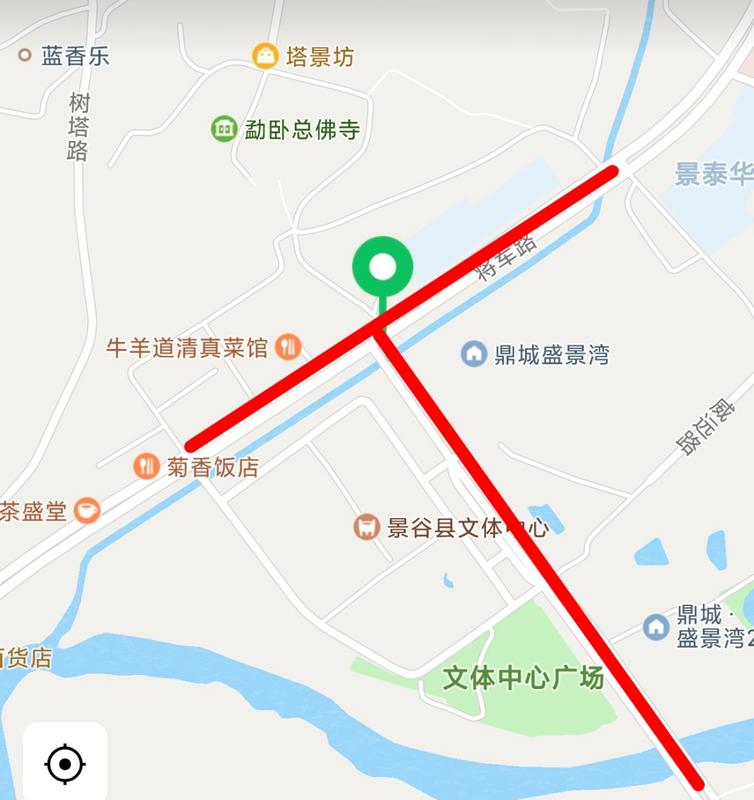This screenshot has width=754, height=800.
Task: Select the 勐卧总佛寺 temple icon
Action: click(222, 129)
